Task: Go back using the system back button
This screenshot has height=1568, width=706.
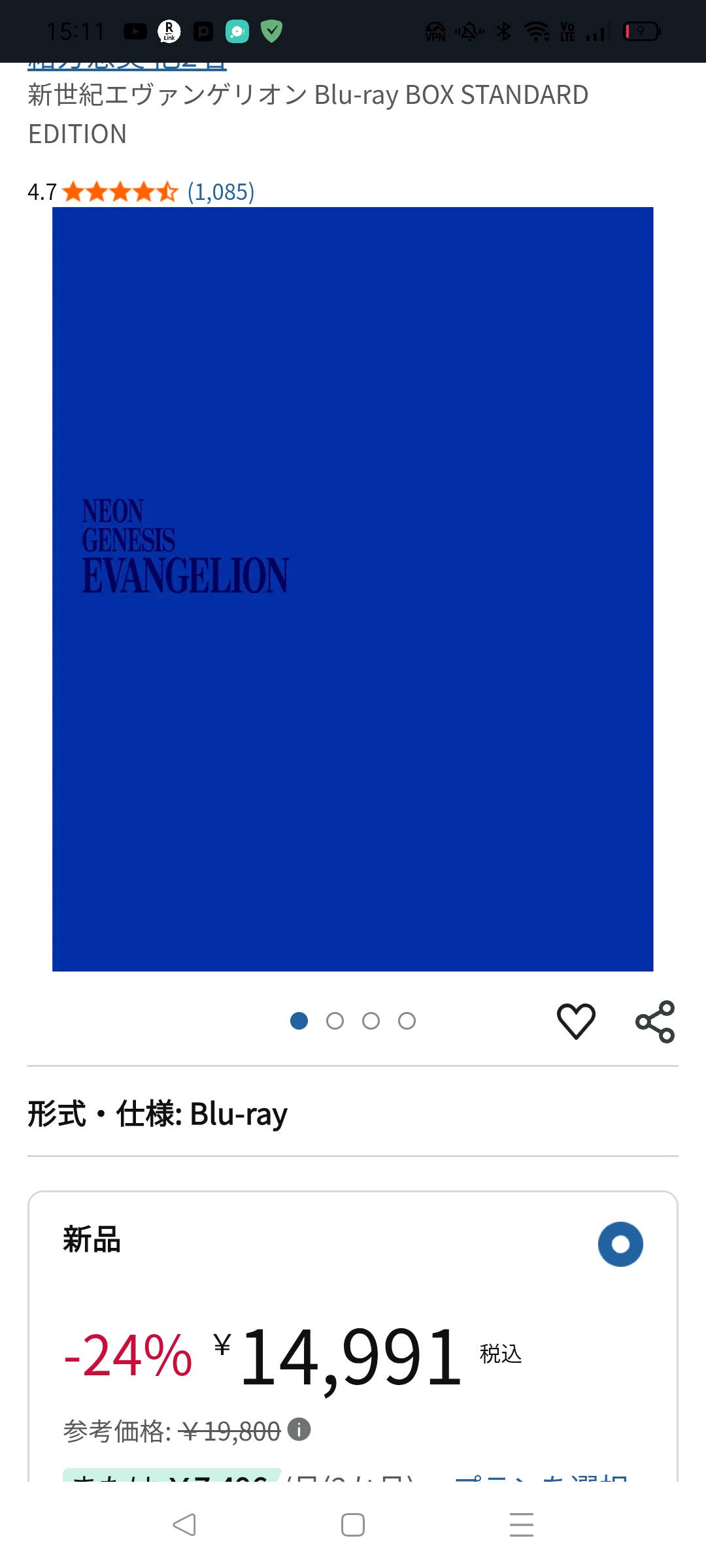Action: click(184, 1525)
